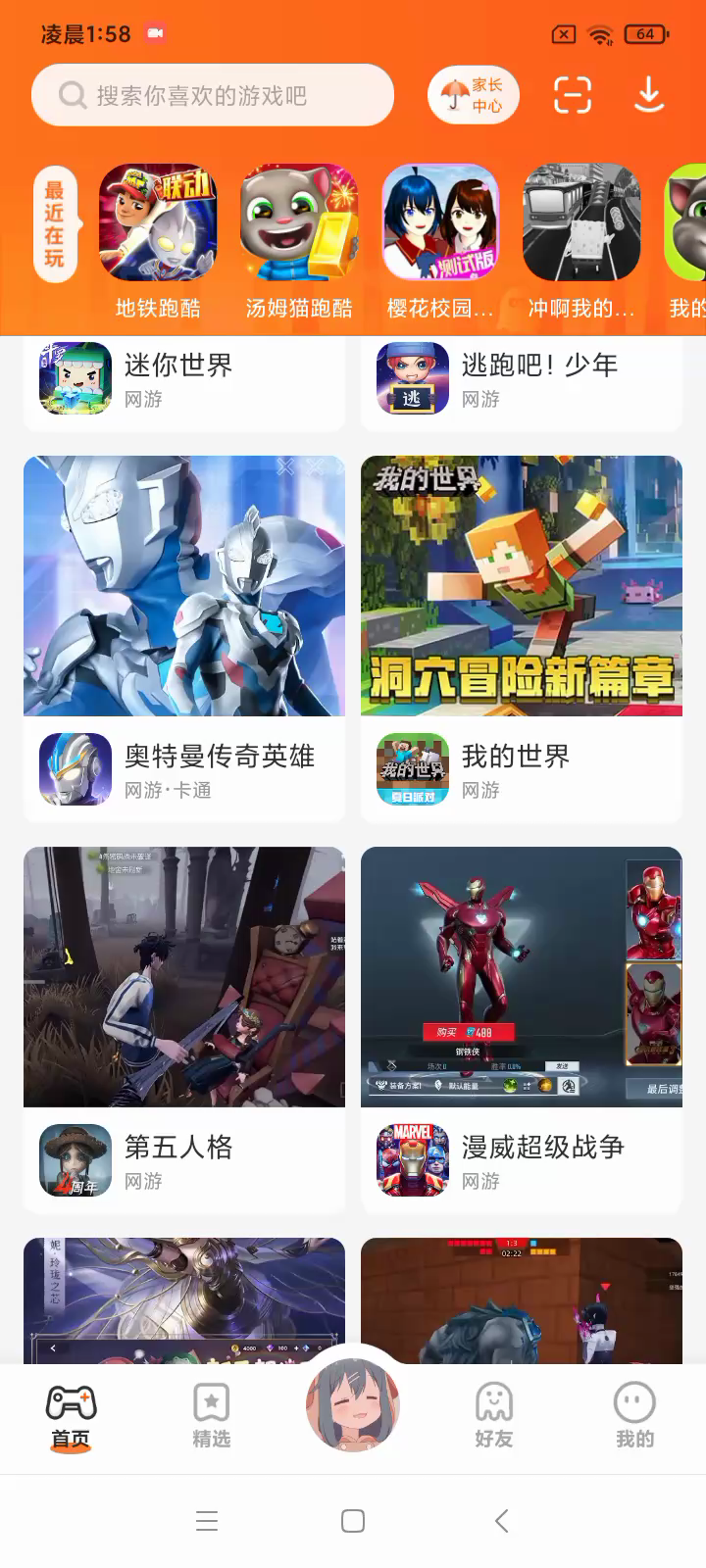Open the downloads icon
This screenshot has height=1568, width=706.
pyautogui.click(x=649, y=95)
